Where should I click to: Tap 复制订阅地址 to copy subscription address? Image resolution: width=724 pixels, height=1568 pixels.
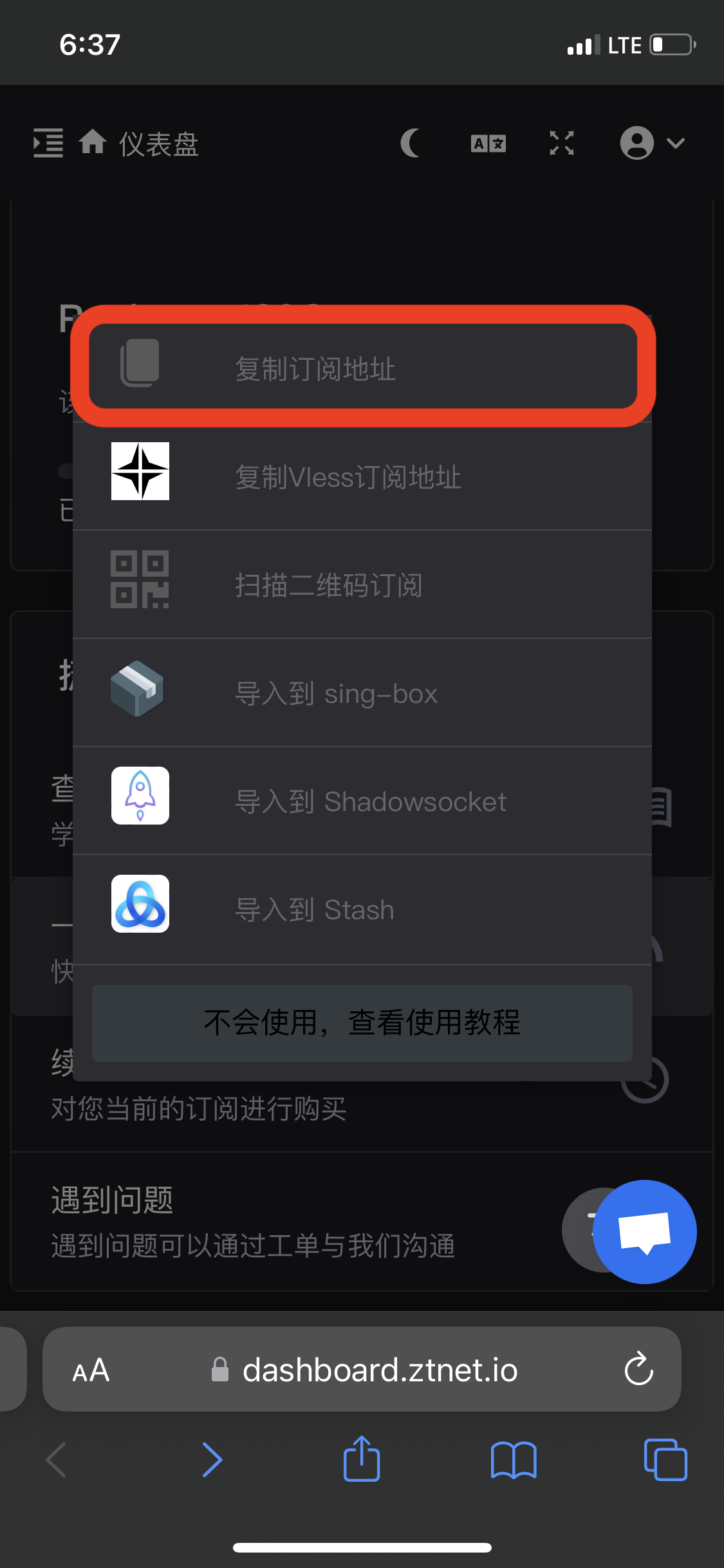click(362, 368)
